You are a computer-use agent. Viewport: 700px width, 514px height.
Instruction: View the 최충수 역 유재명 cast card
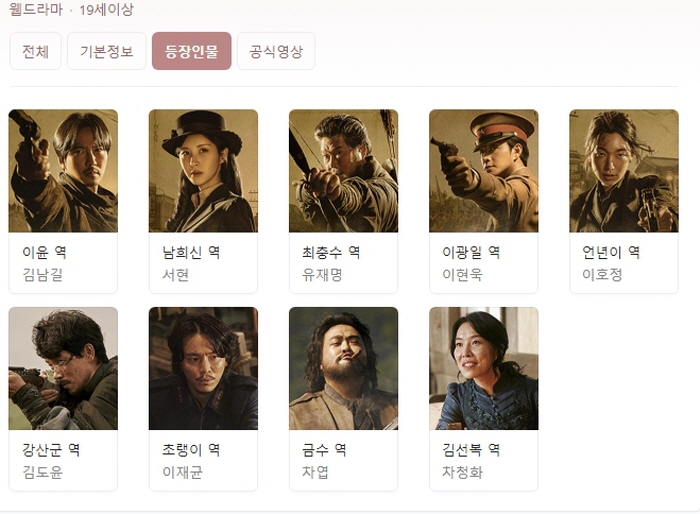343,200
